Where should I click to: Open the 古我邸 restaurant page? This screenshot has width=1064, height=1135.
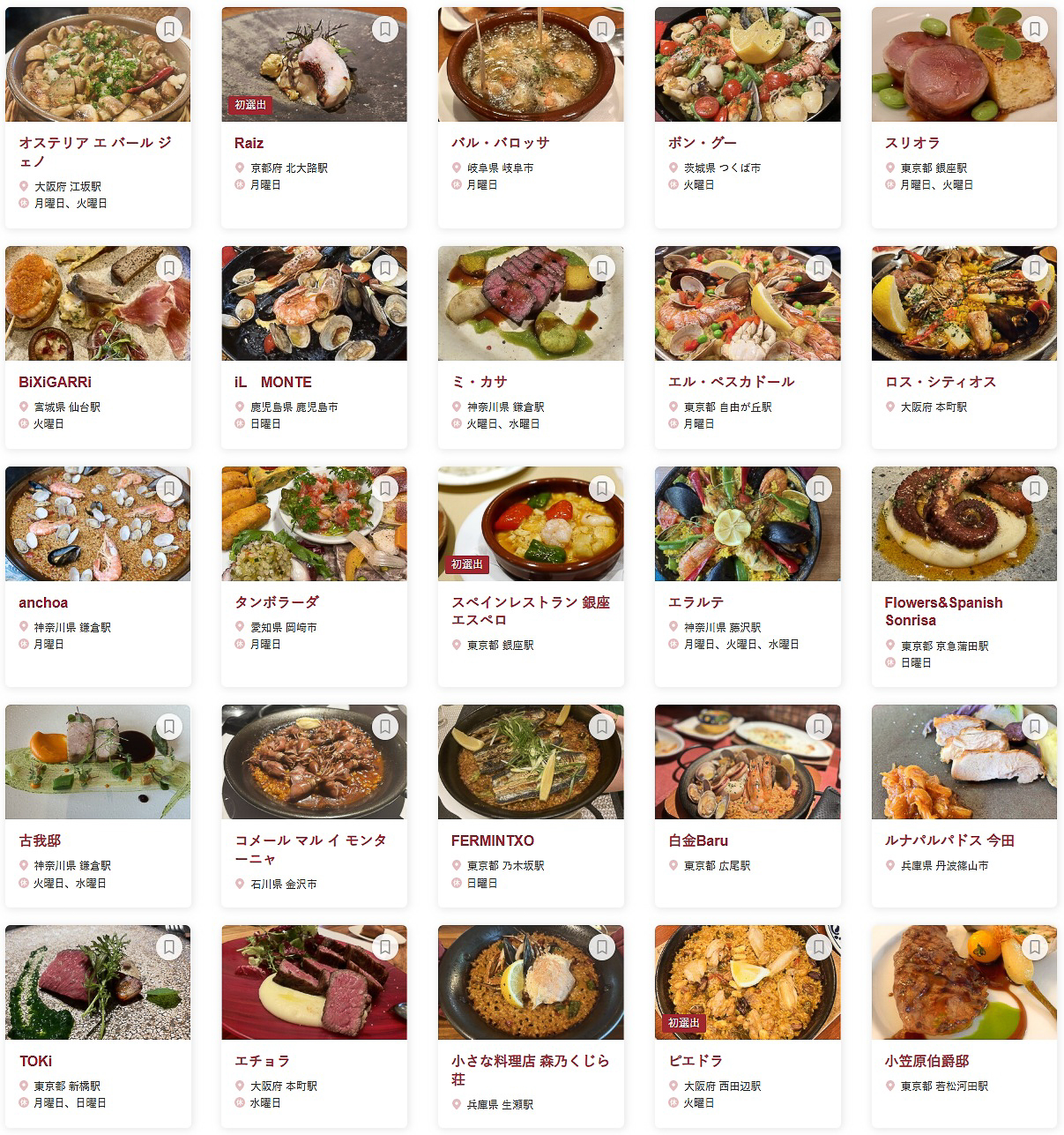click(x=39, y=840)
